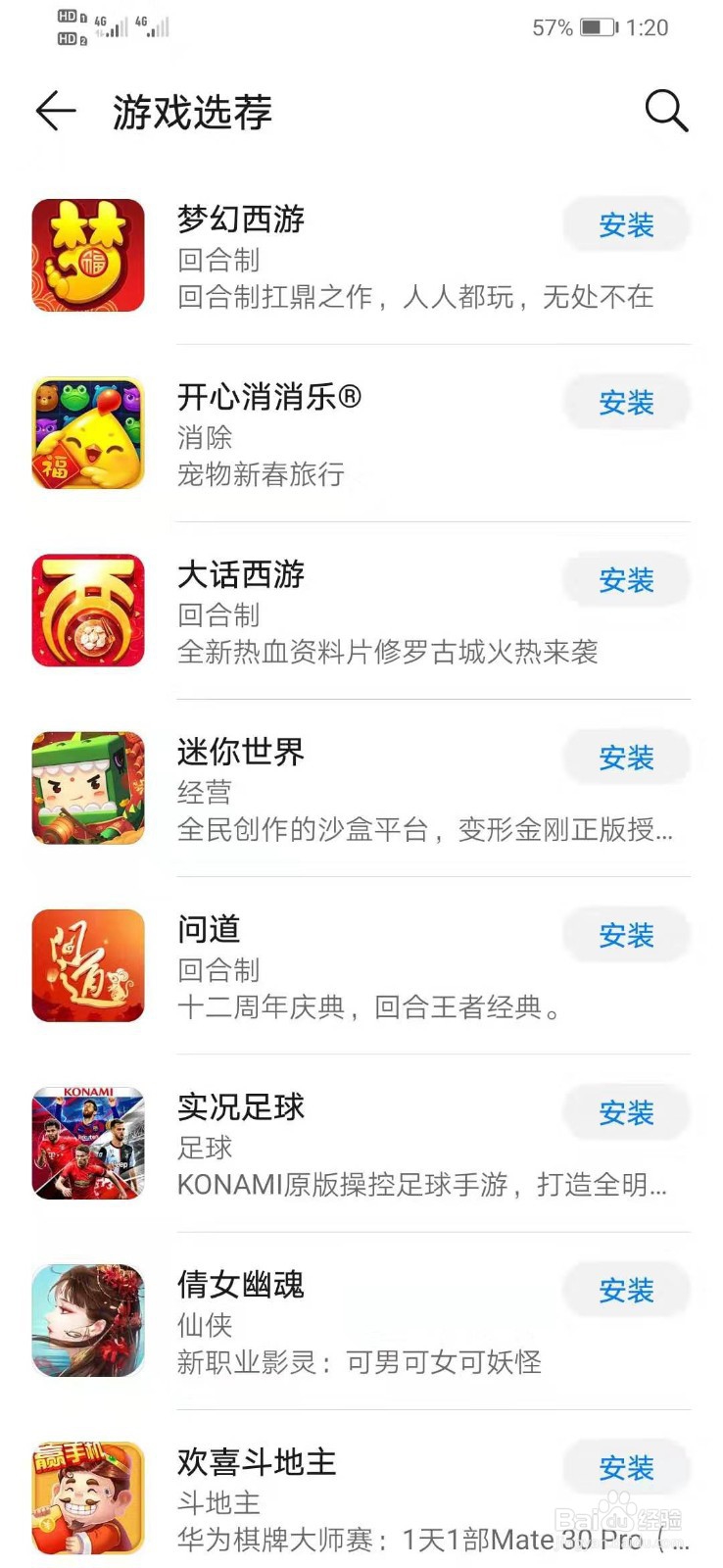The width and height of the screenshot is (723, 1568).
Task: Install 开心消消乐
Action: pyautogui.click(x=626, y=403)
